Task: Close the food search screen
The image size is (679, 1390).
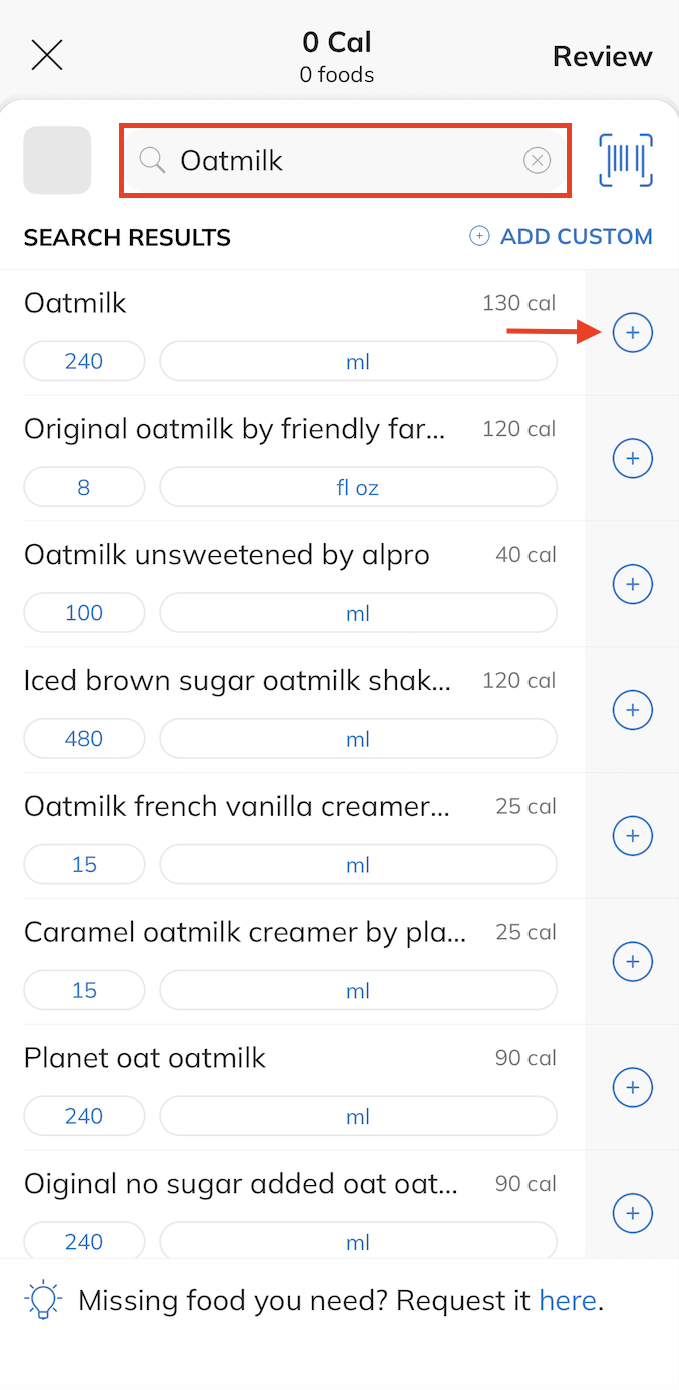Action: 47,56
